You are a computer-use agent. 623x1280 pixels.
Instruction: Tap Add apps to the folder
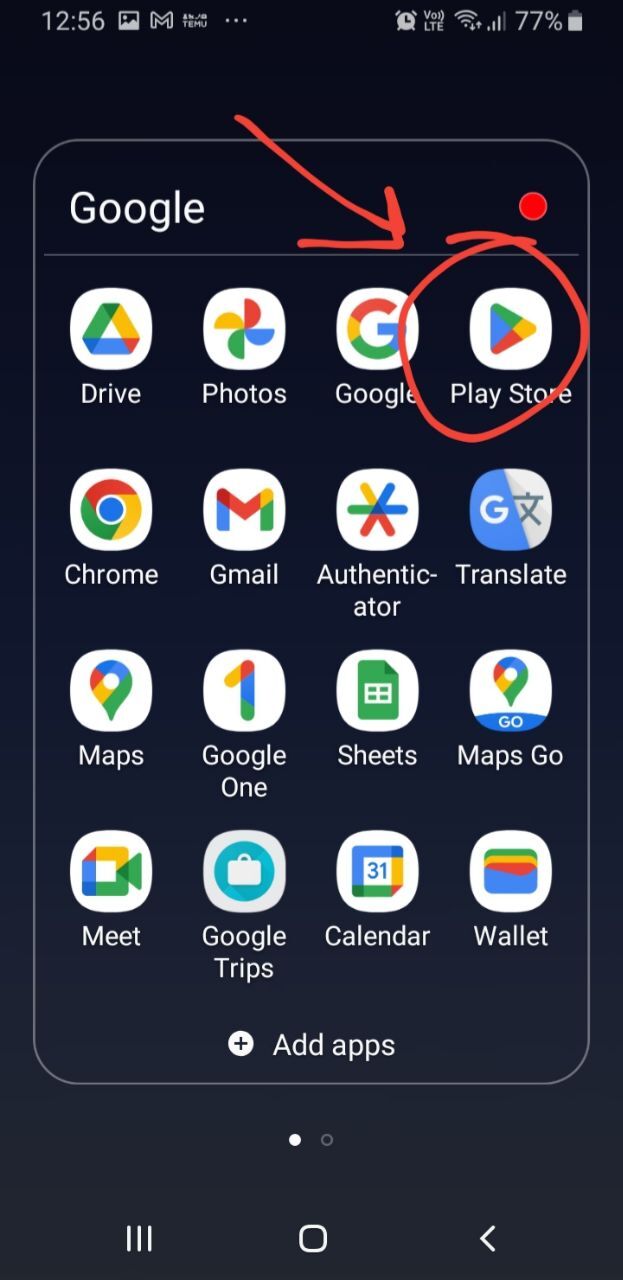pos(312,1045)
